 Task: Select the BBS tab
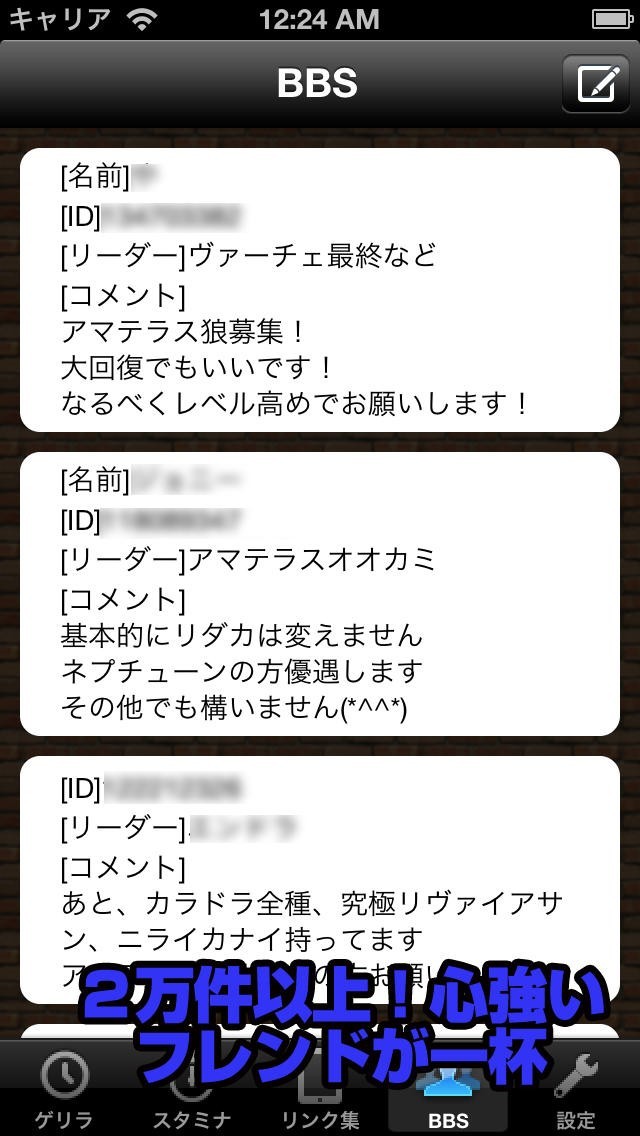[447, 1092]
